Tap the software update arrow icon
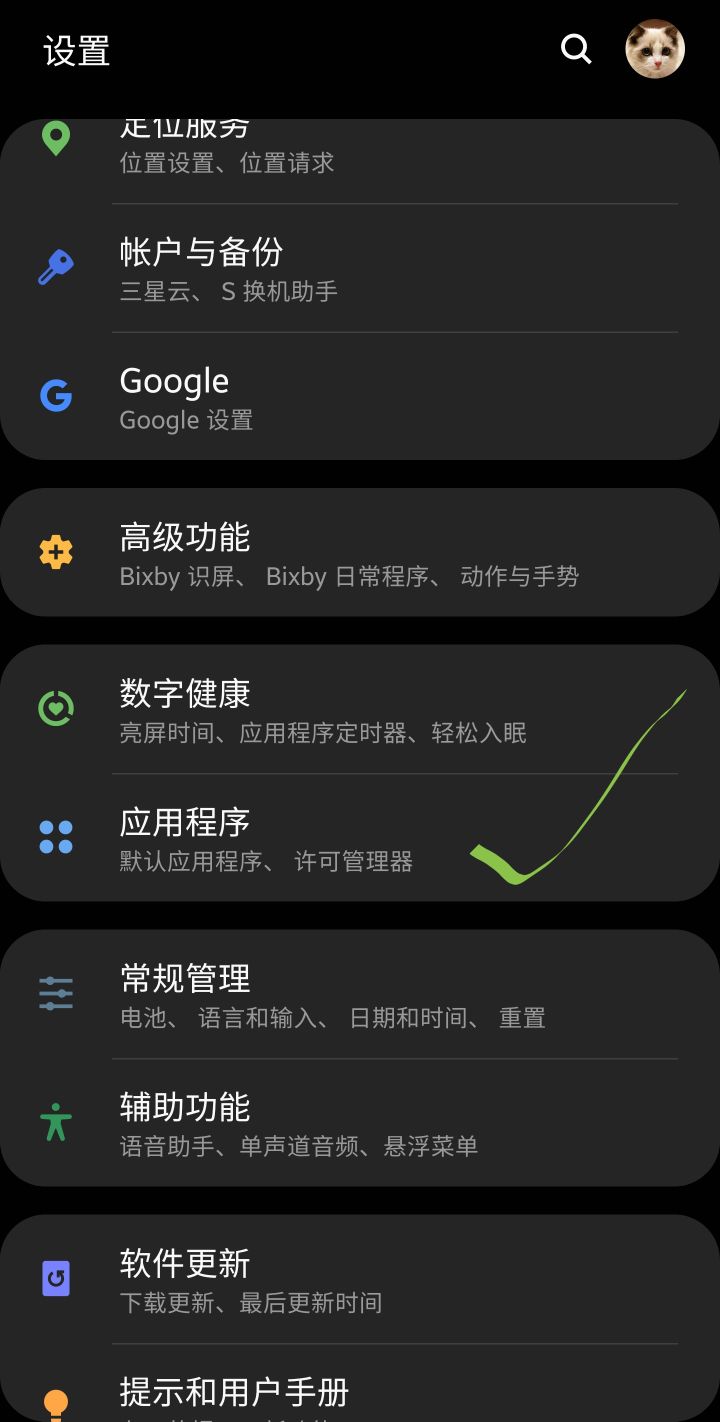 tap(55, 1277)
